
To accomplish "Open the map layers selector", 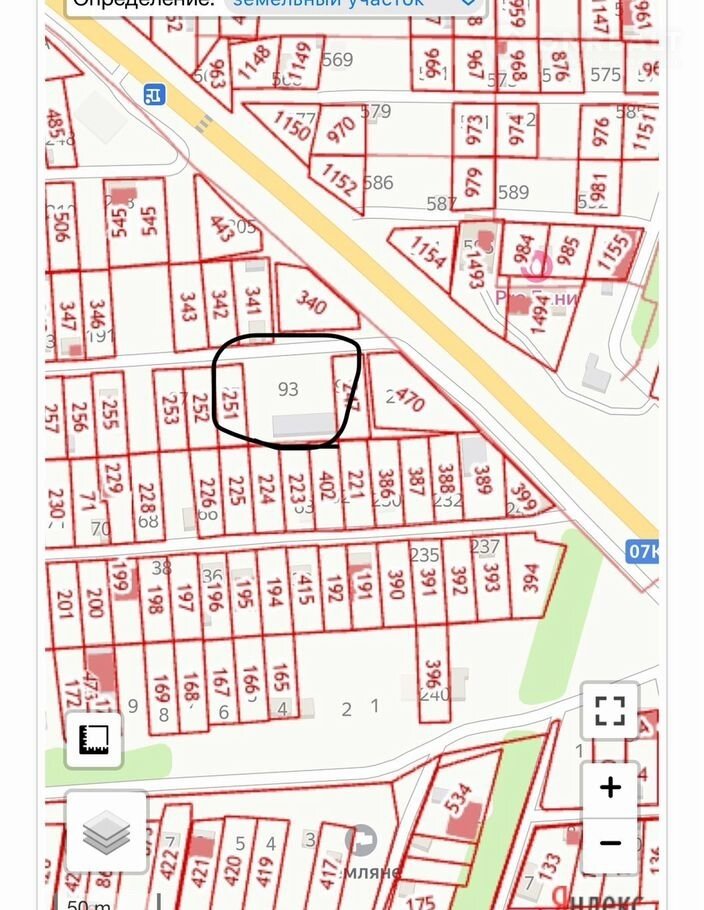I will [x=107, y=832].
